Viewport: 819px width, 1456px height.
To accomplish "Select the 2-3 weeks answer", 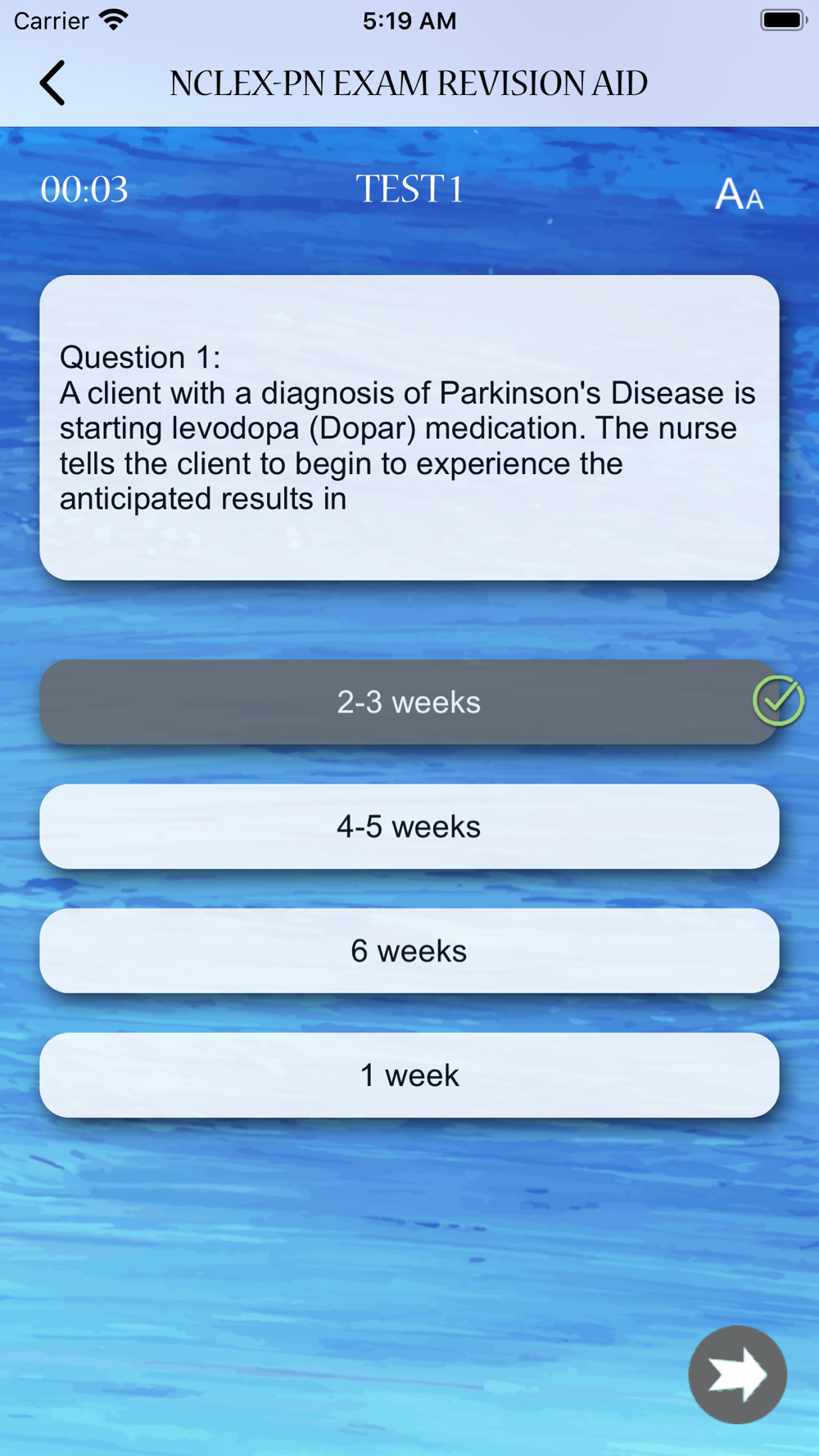I will point(409,702).
